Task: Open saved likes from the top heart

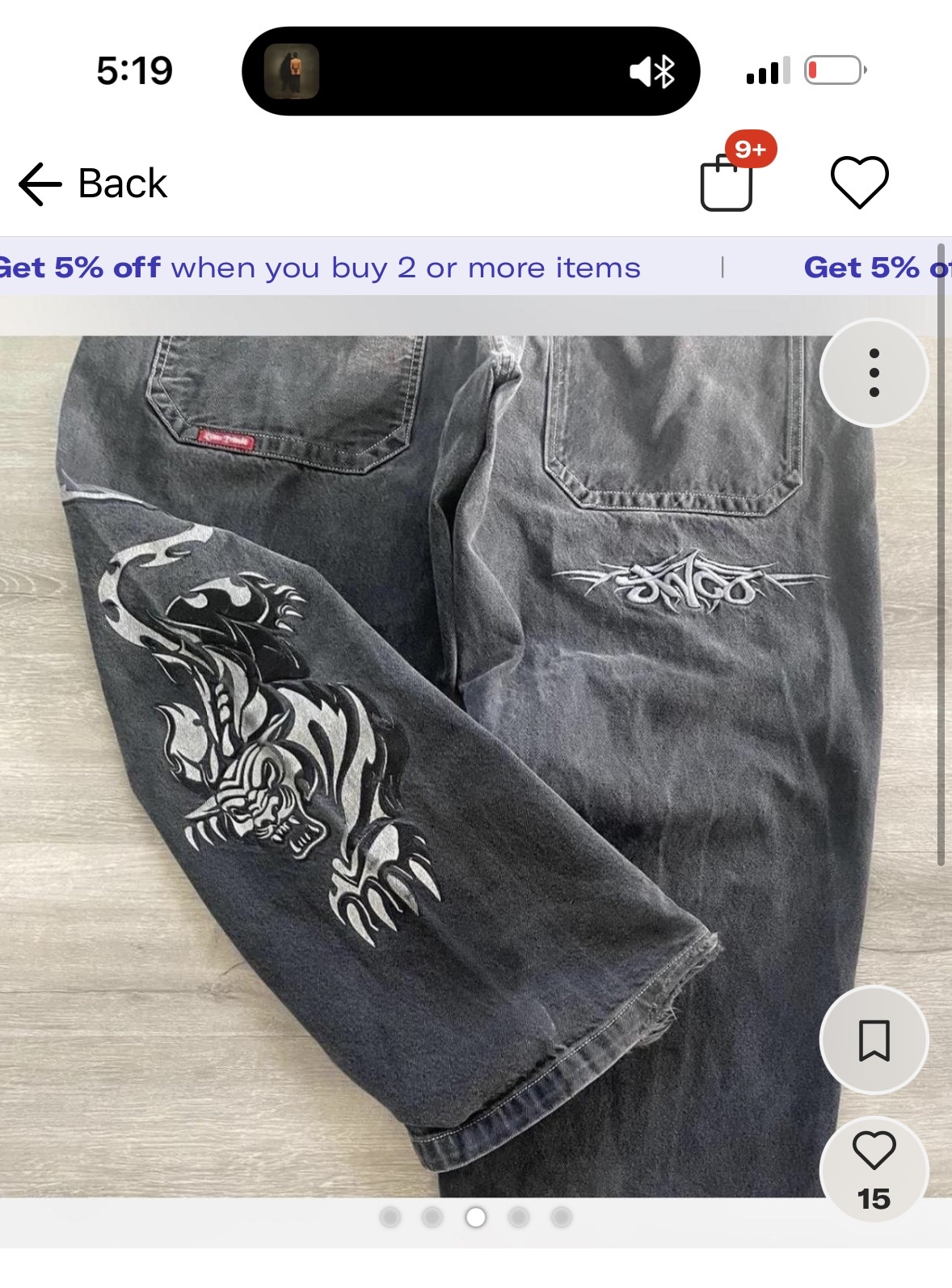Action: pyautogui.click(x=859, y=182)
